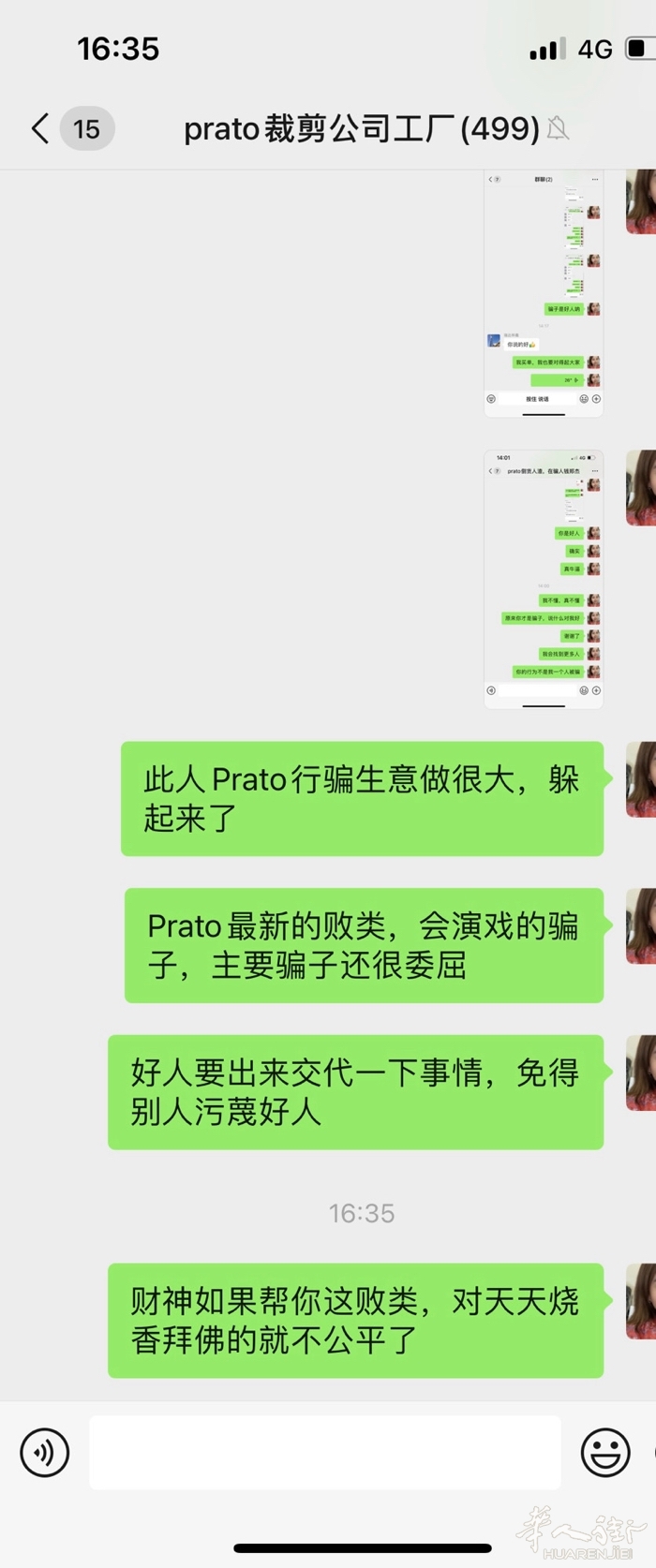Go back to the chat list
Screen dimensions: 656x1568
(40, 128)
